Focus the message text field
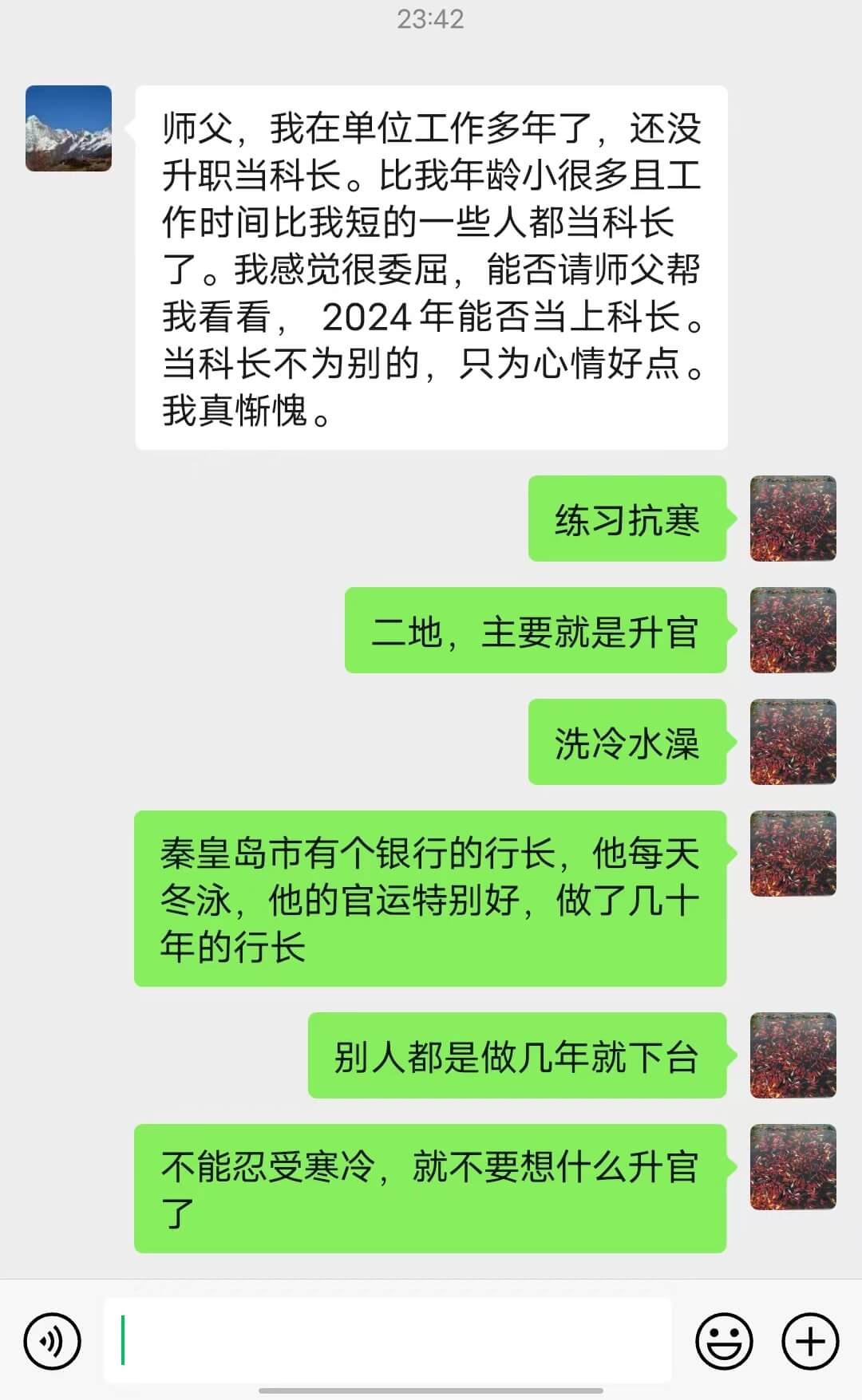The width and height of the screenshot is (862, 1400). (x=388, y=1340)
